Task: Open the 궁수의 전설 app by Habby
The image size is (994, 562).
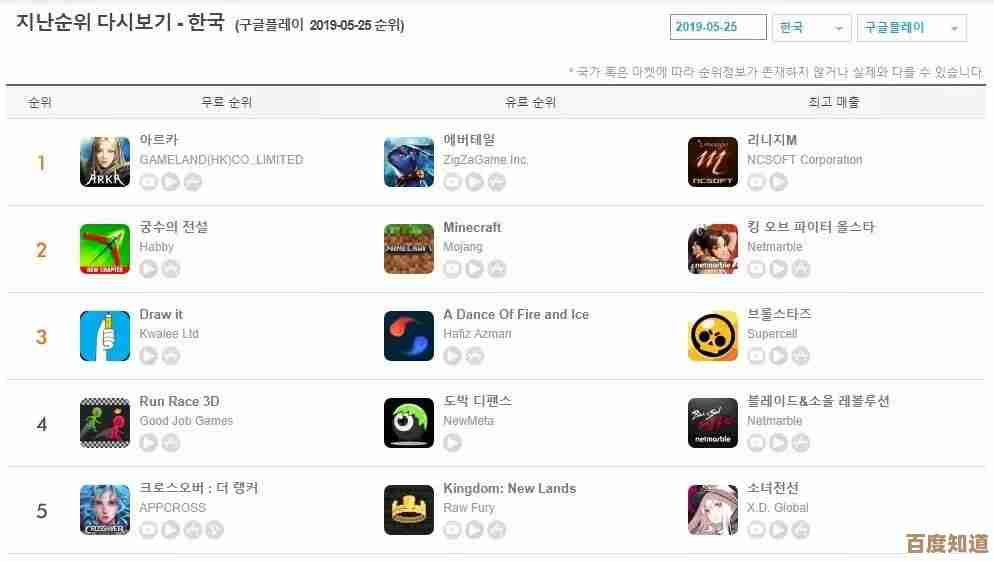Action: [x=173, y=227]
